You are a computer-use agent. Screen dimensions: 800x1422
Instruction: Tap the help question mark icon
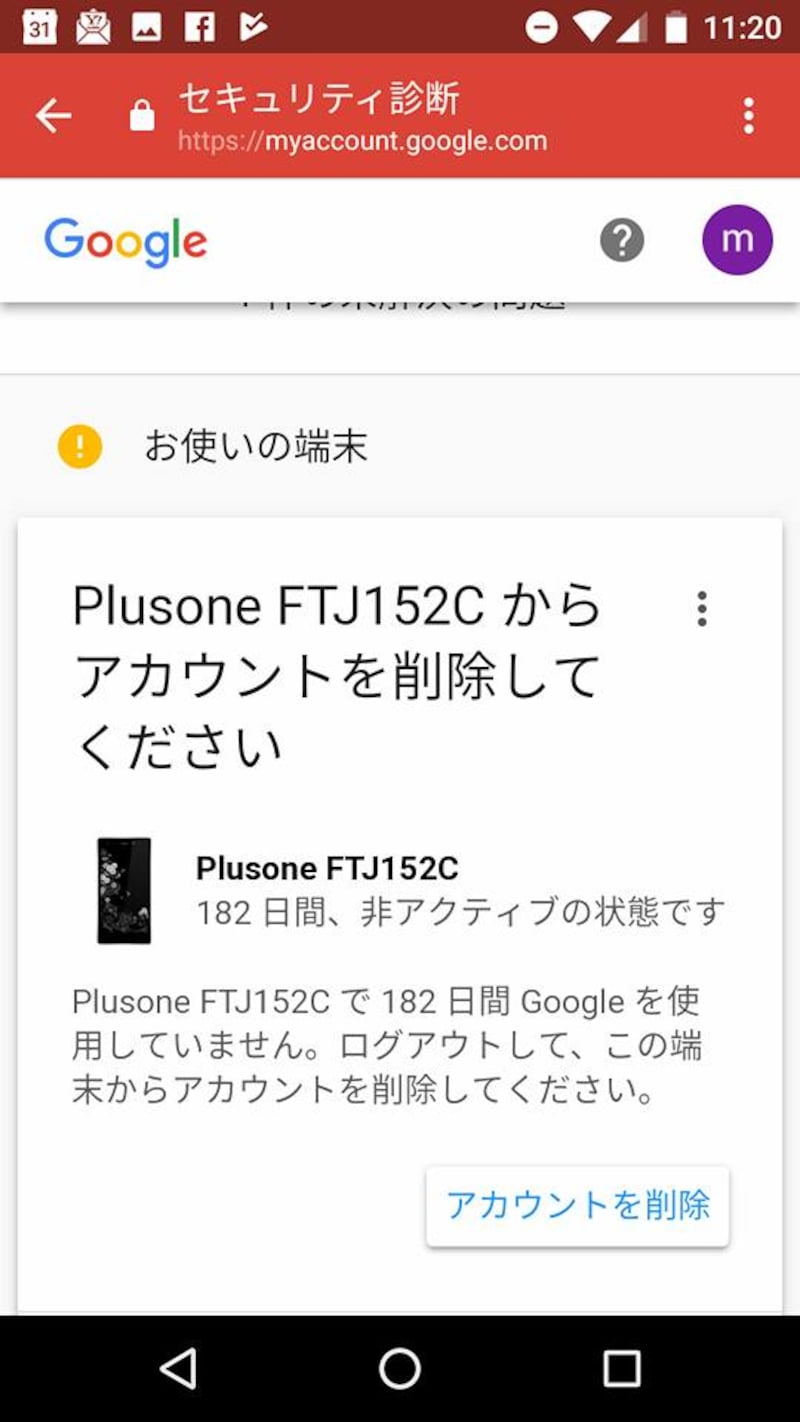621,240
